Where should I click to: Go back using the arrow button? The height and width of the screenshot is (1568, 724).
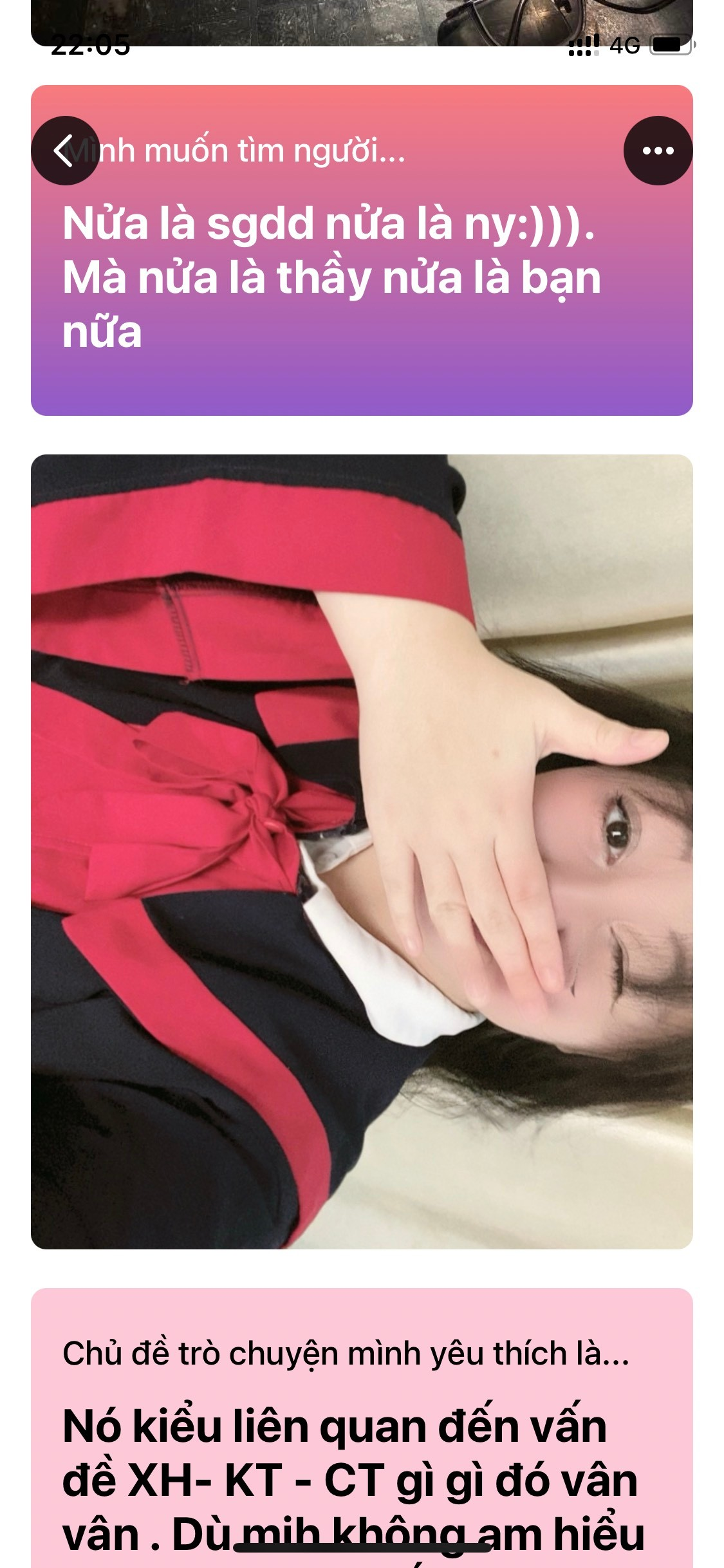pos(65,151)
